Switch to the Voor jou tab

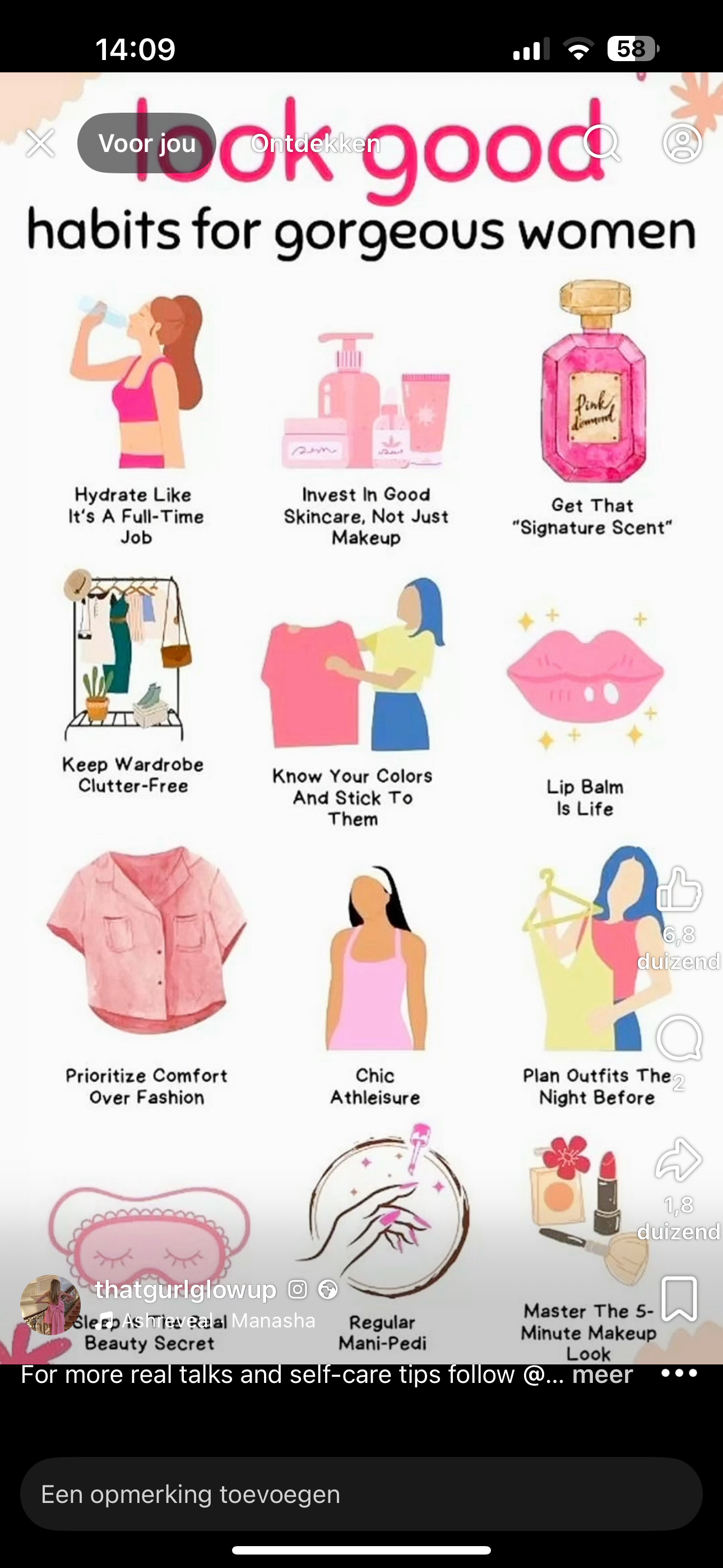[147, 144]
